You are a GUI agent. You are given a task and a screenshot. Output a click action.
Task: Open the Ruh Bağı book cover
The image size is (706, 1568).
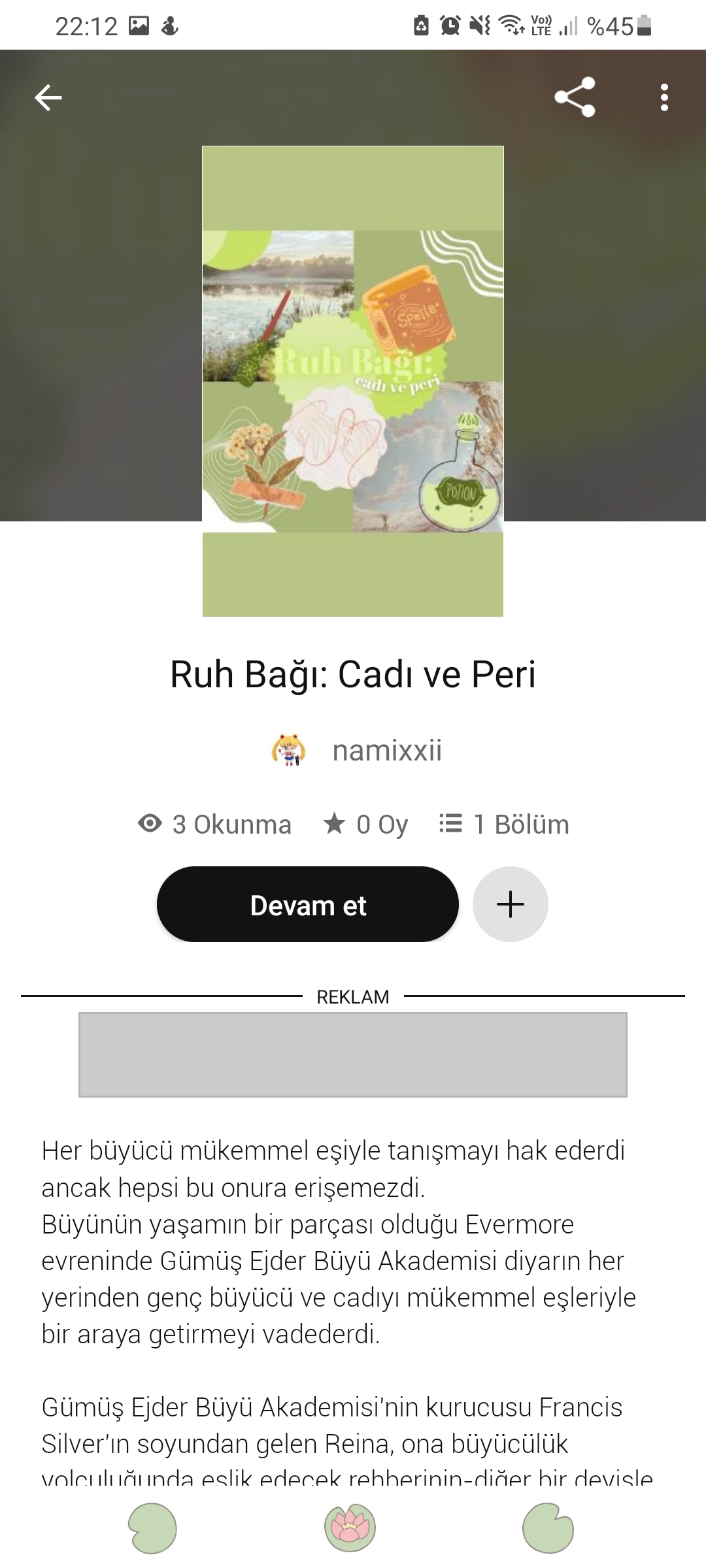coord(353,381)
